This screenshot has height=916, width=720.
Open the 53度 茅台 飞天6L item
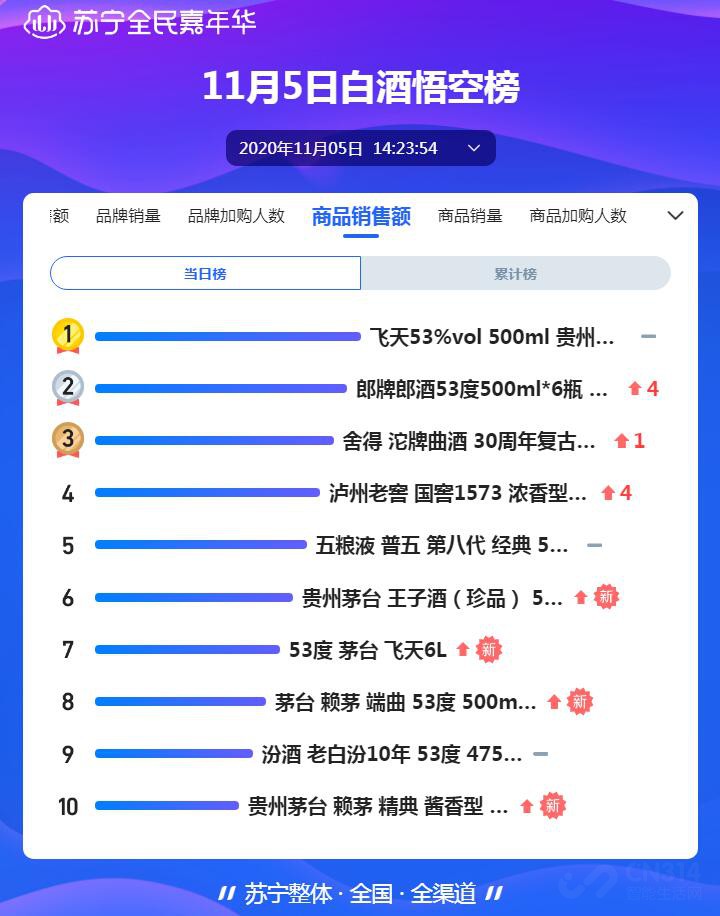[x=367, y=650]
